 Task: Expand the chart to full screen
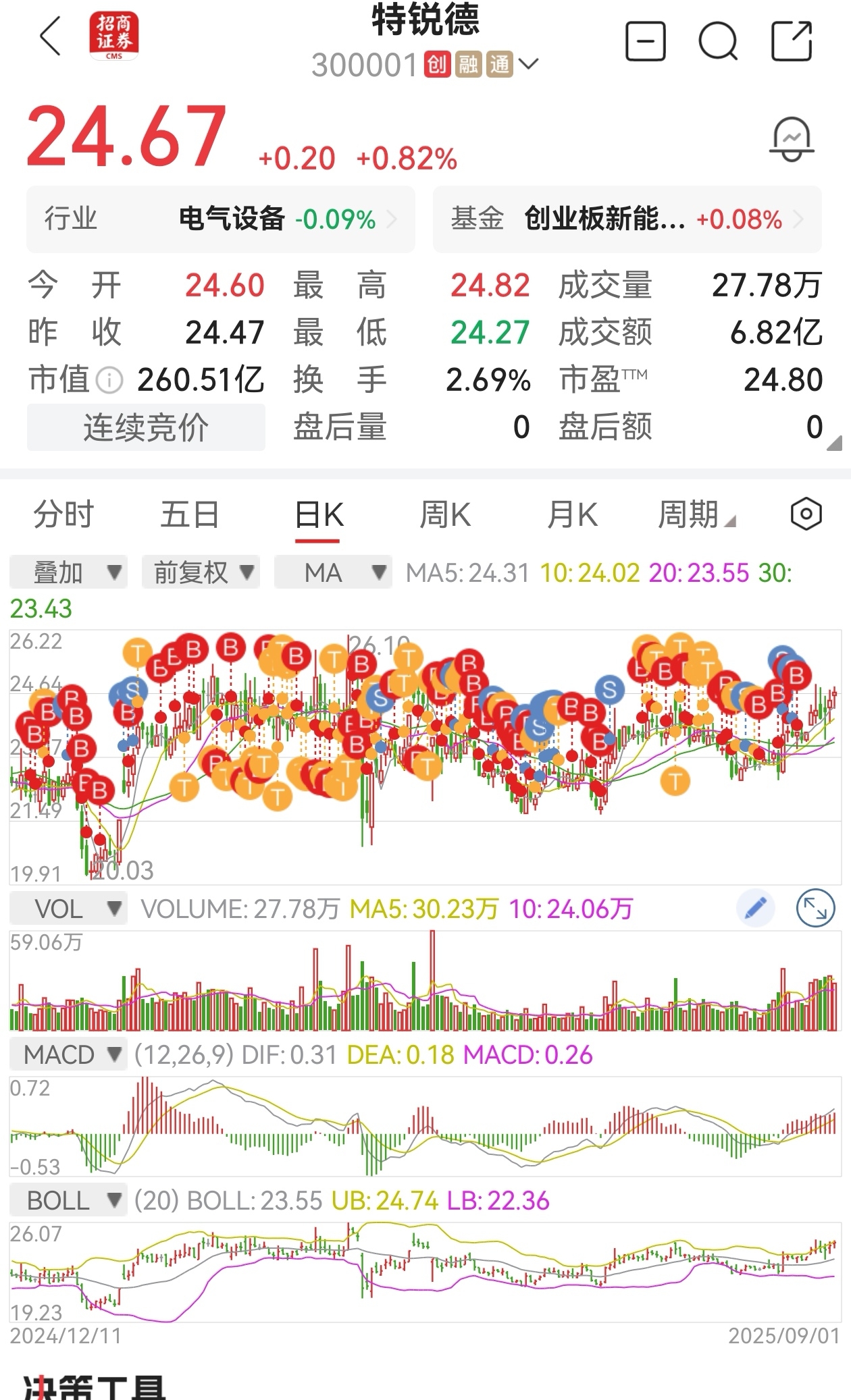[x=815, y=908]
